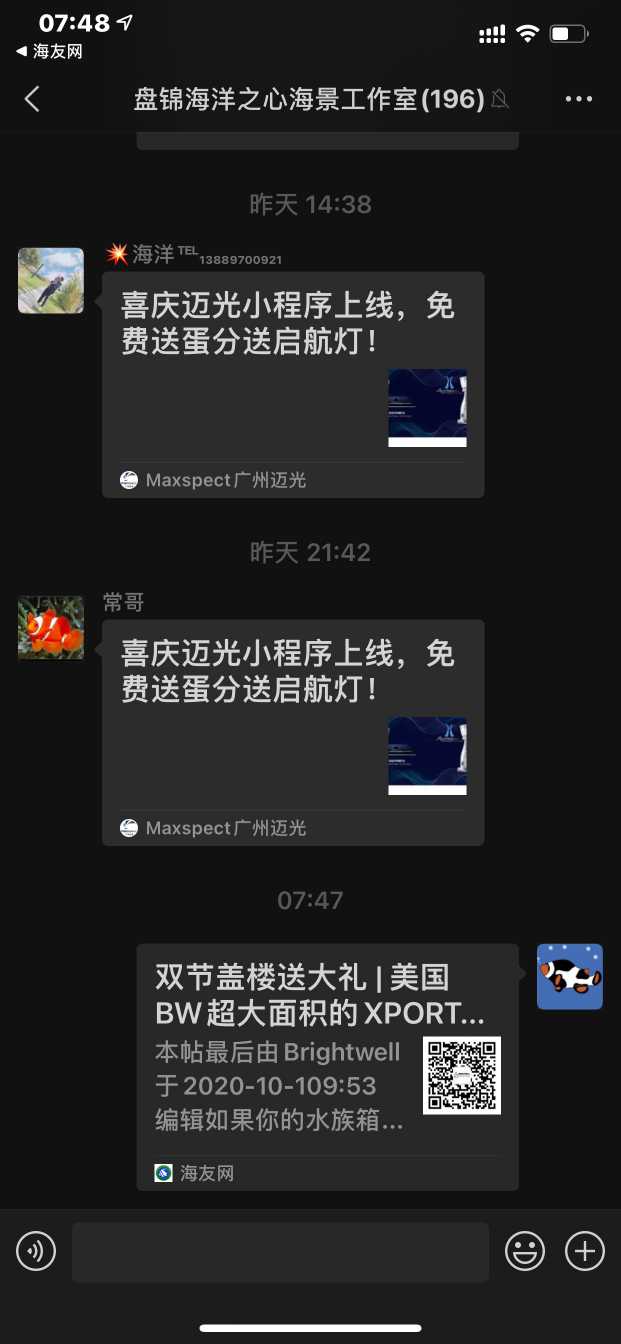Return to the 海友网 app
Screen dimensions: 621x1344
point(50,51)
